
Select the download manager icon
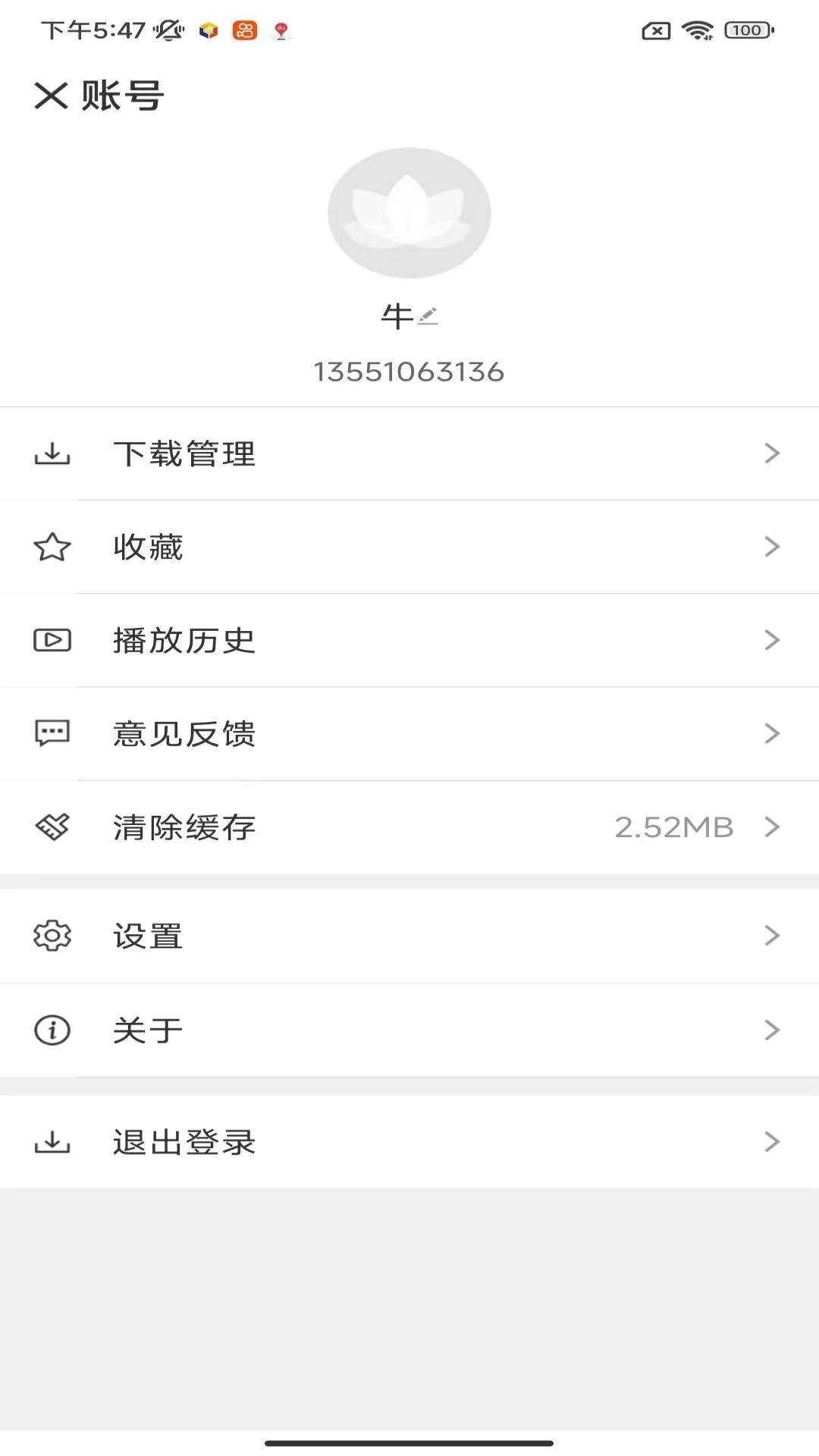51,453
